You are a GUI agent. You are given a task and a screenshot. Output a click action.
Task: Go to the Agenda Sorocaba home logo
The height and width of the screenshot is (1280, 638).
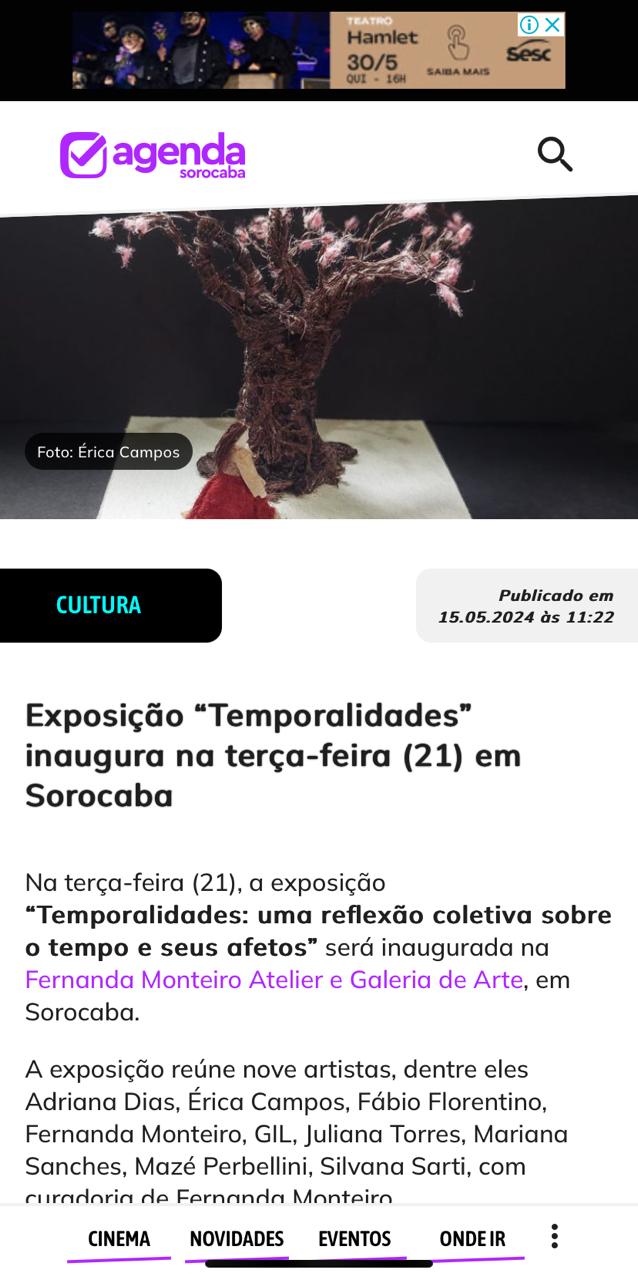(152, 155)
